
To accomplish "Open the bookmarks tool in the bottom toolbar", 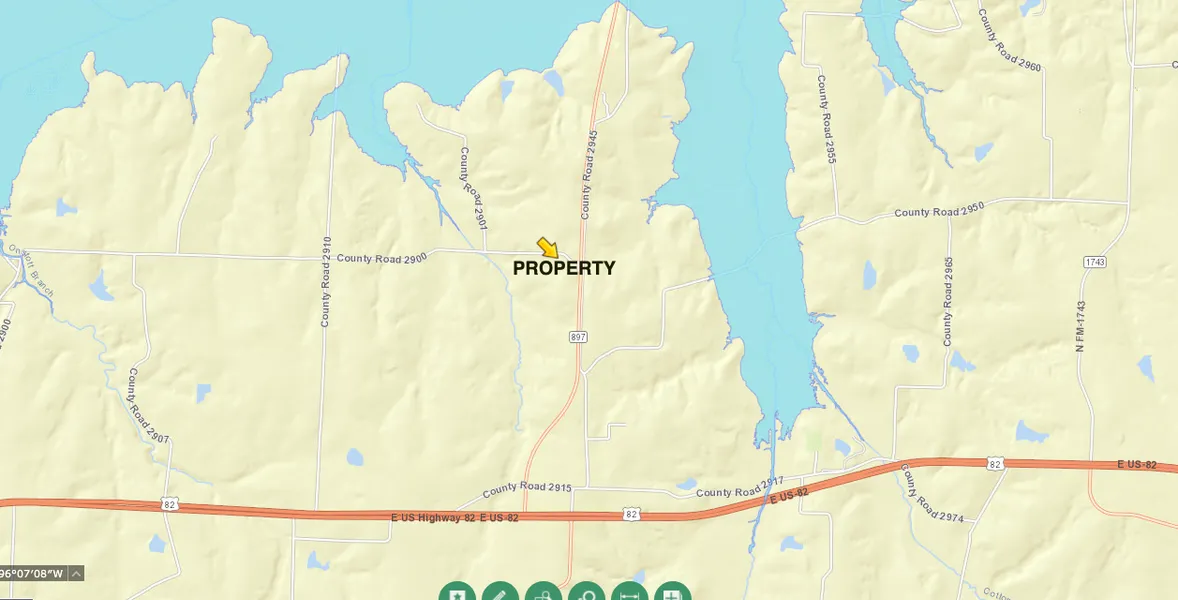I will (457, 594).
